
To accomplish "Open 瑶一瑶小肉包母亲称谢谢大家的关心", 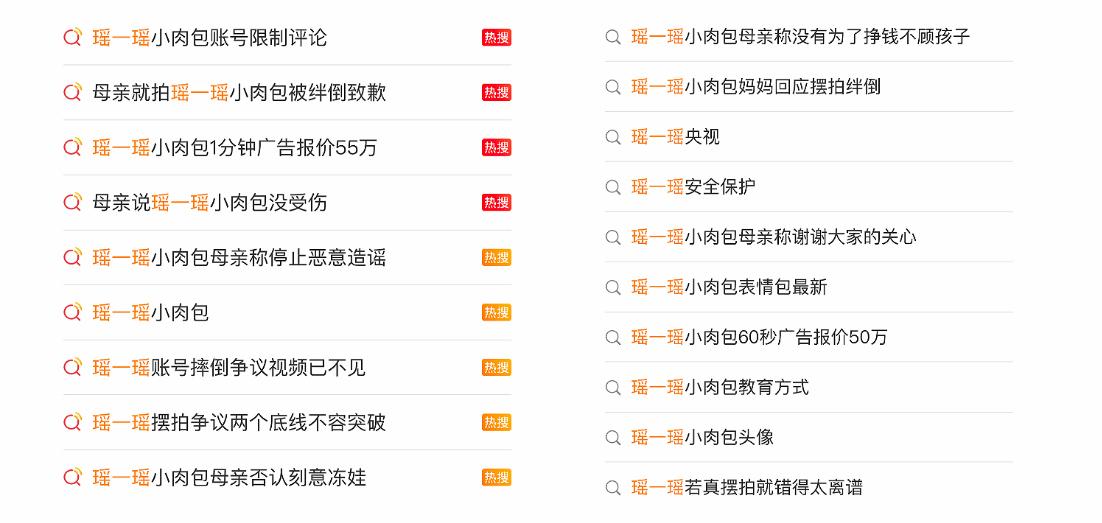I will pyautogui.click(x=774, y=237).
